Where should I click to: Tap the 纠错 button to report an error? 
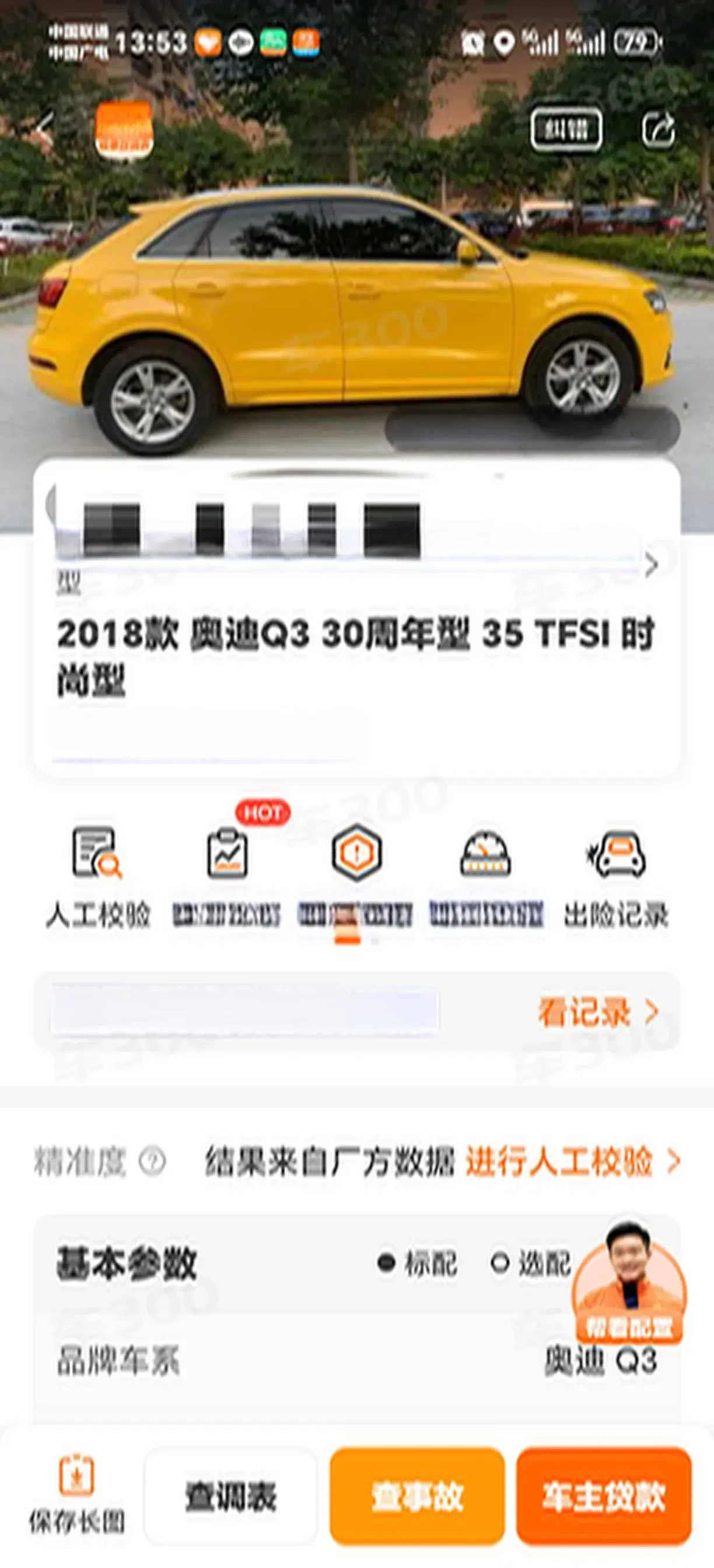565,129
